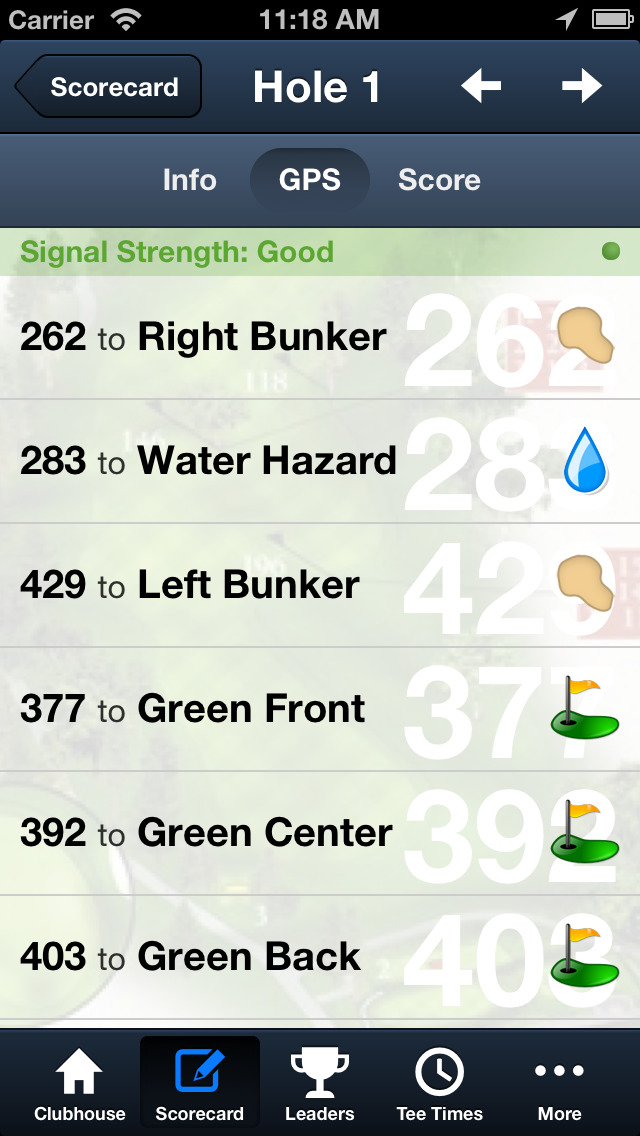The height and width of the screenshot is (1136, 640).
Task: Select the GPS tab
Action: tap(309, 180)
